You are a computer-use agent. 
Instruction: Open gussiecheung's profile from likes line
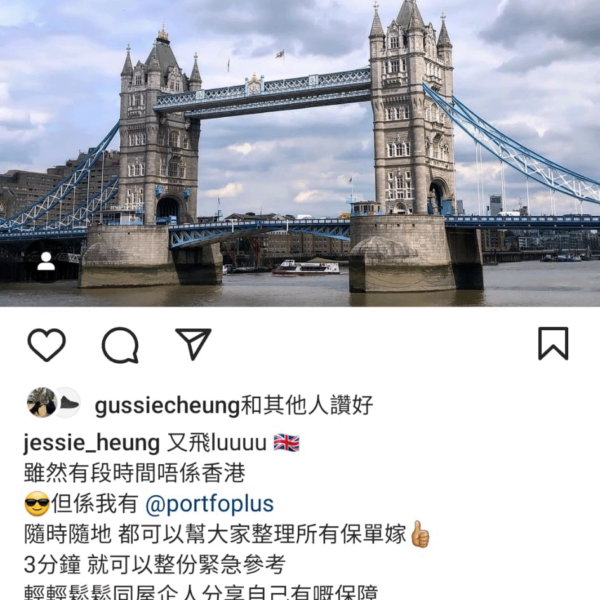click(x=167, y=405)
